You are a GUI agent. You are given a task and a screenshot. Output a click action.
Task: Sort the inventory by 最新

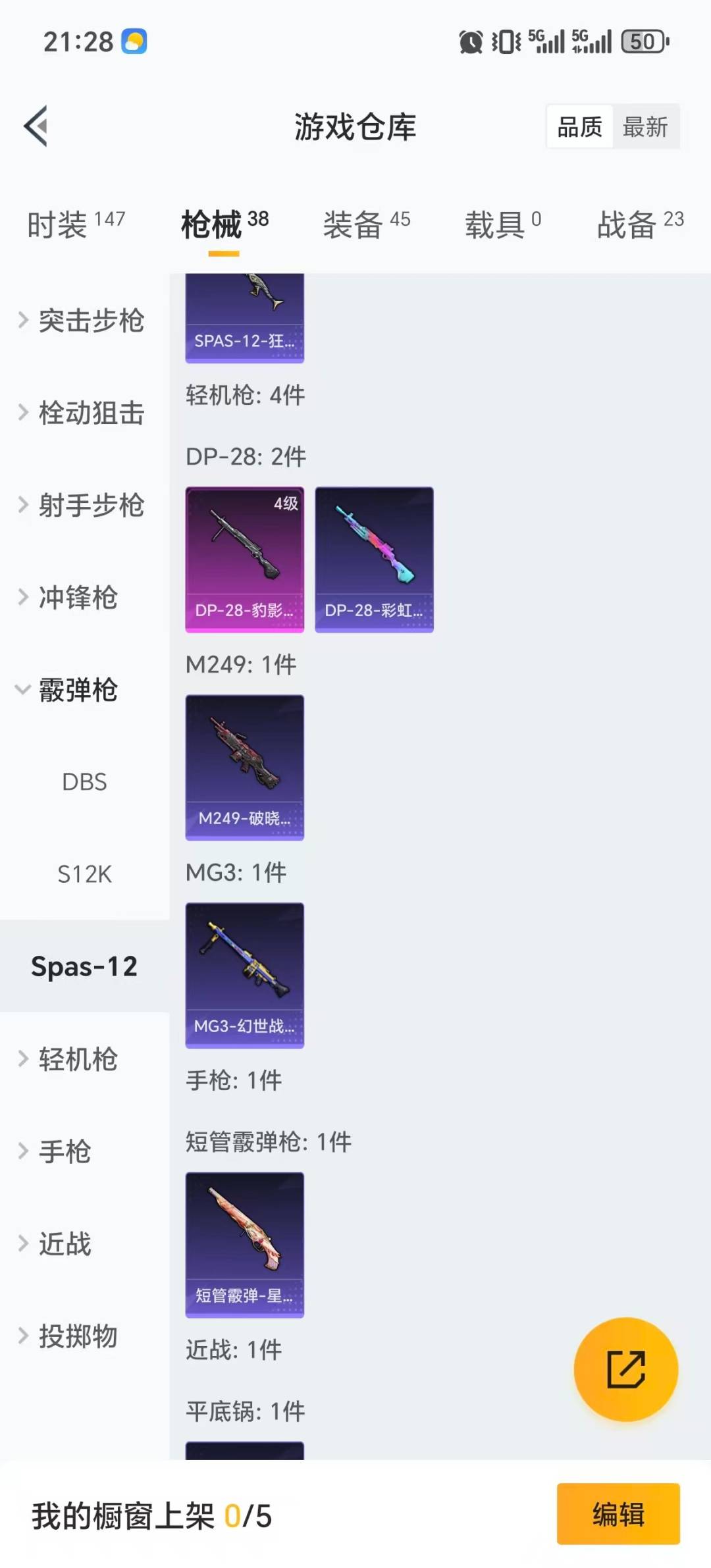(645, 126)
